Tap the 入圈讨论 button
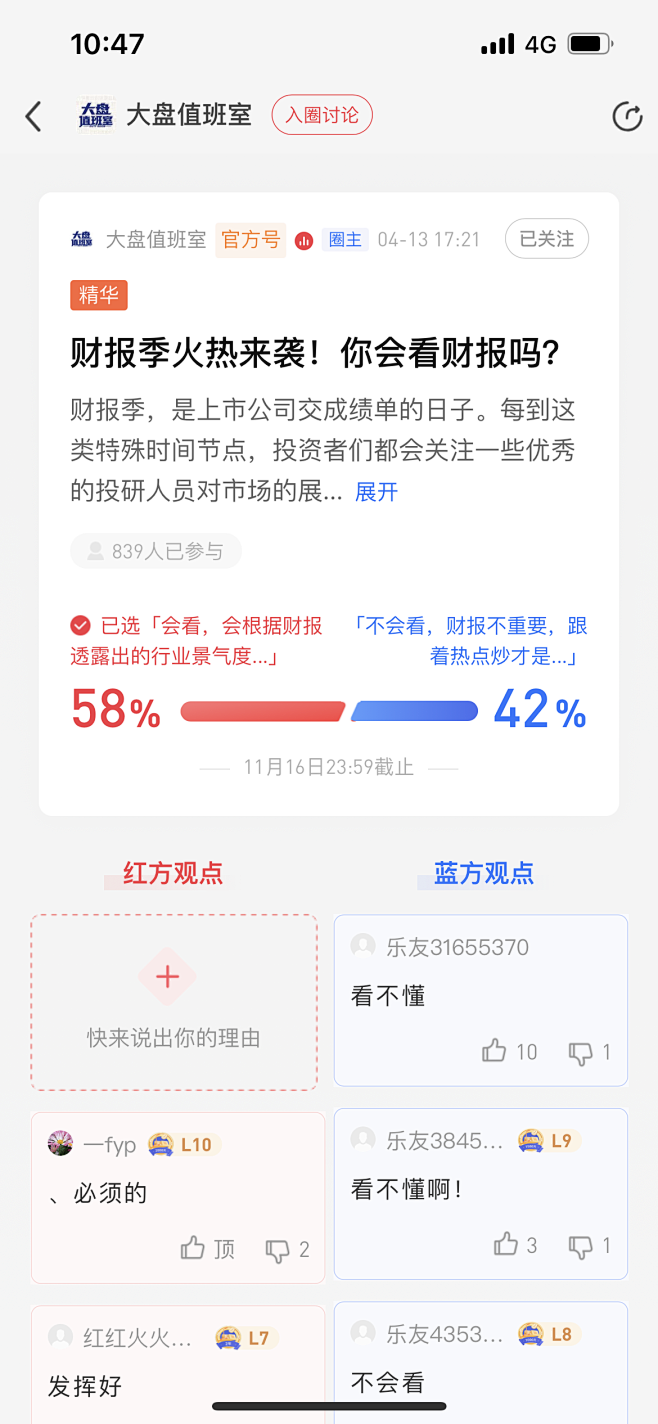This screenshot has width=658, height=1424. (x=322, y=116)
